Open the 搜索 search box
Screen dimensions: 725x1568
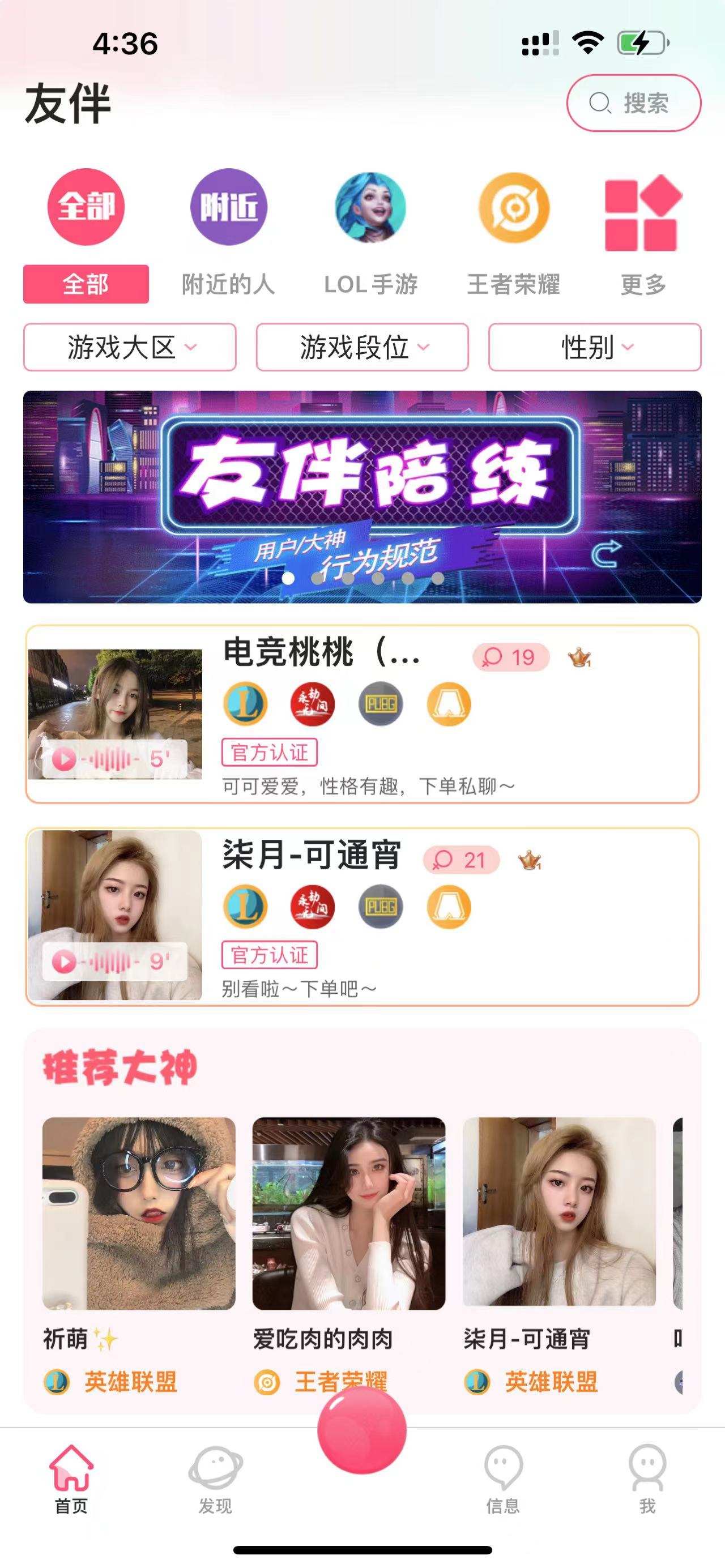point(634,103)
